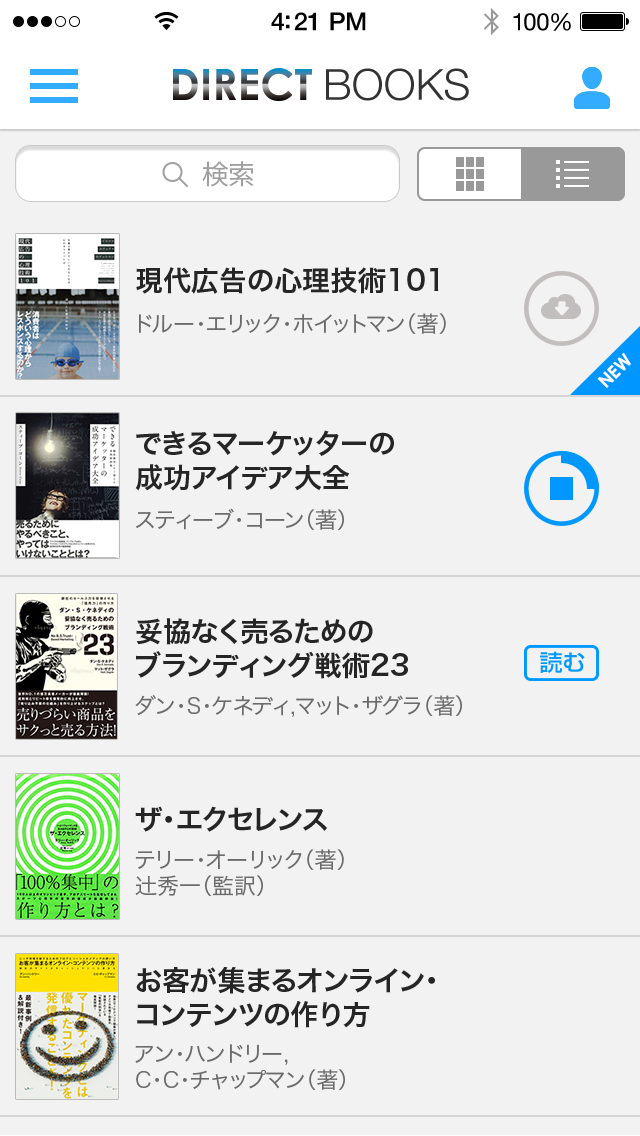Screen dimensions: 640x1136
Task: Stop download of できるマーケッターの成功アイデア大全
Action: point(561,488)
